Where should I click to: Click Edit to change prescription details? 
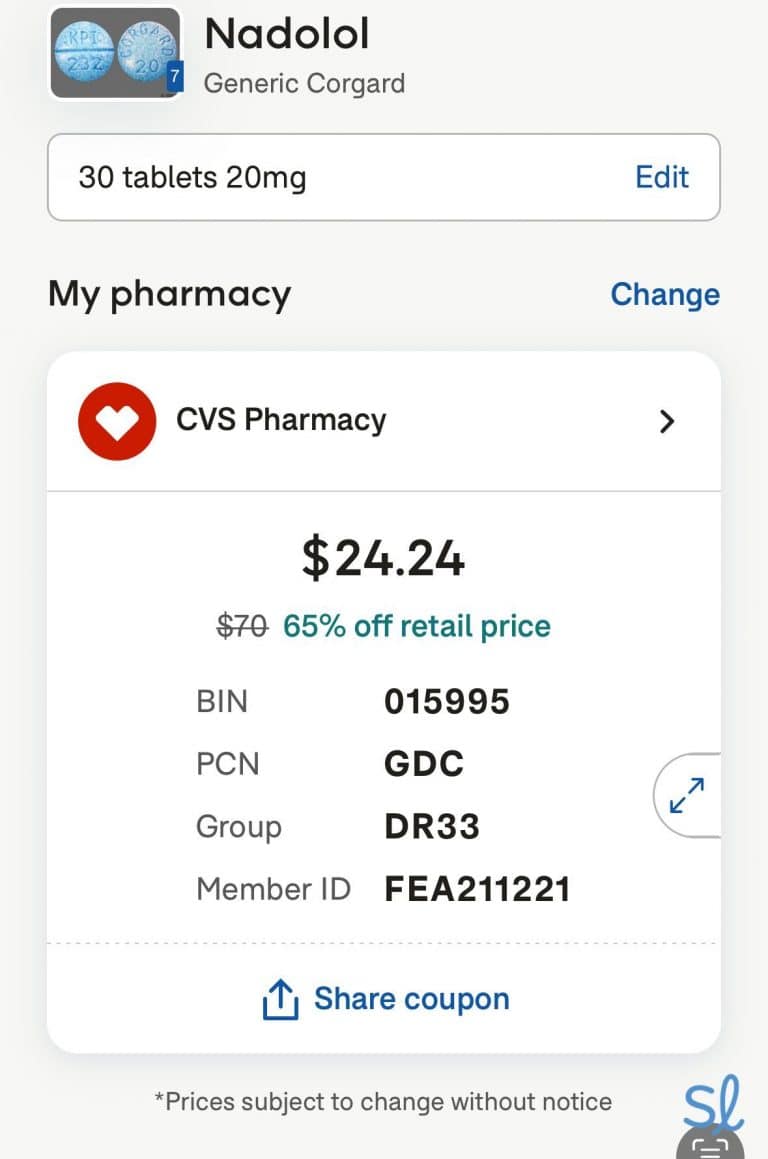point(661,177)
